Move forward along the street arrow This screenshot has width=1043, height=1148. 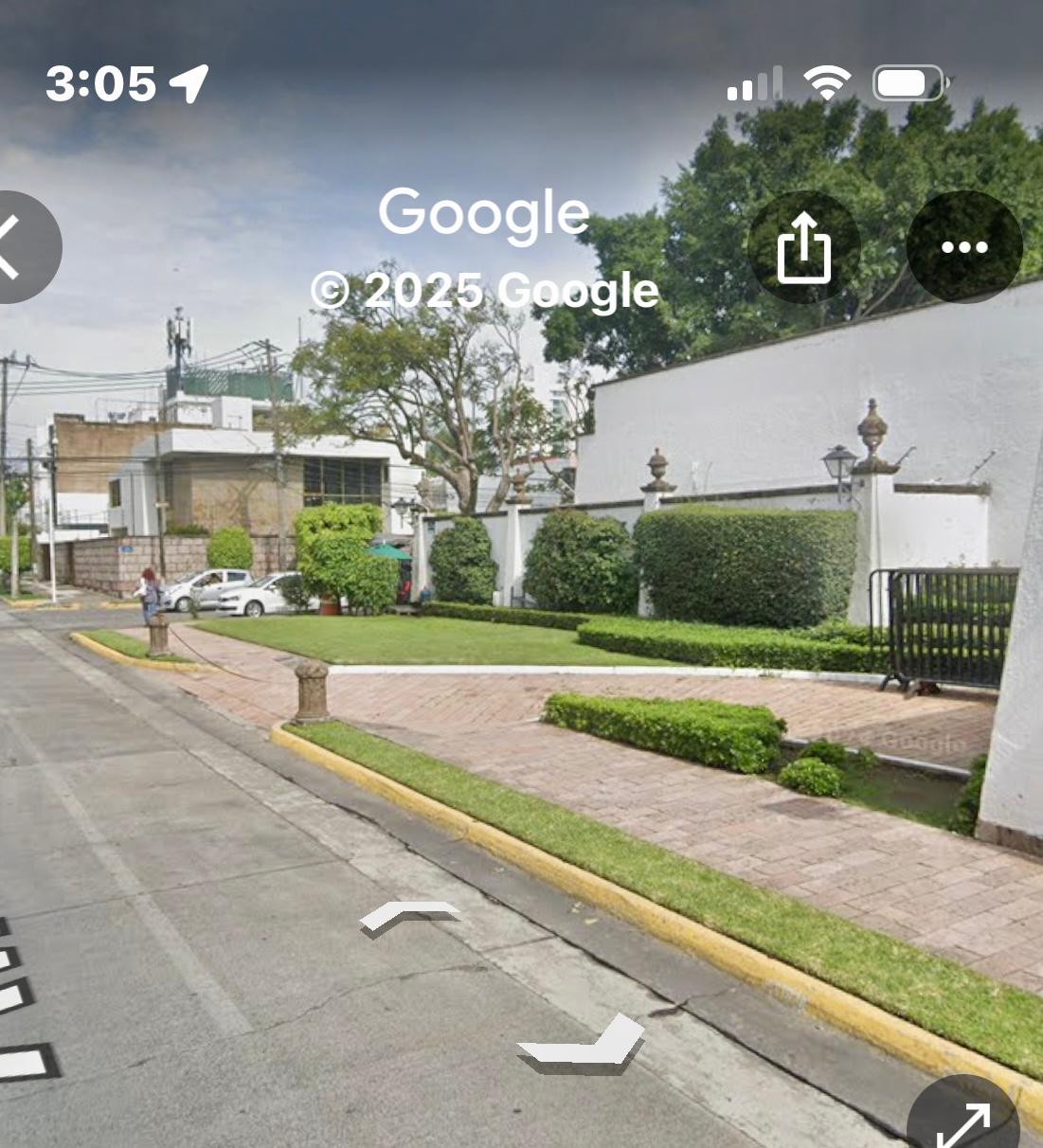(x=410, y=916)
